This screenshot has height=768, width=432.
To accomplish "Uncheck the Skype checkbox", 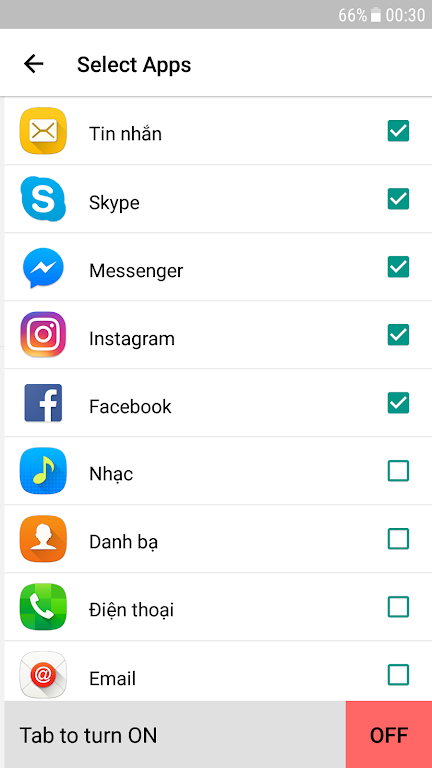I will [x=398, y=199].
